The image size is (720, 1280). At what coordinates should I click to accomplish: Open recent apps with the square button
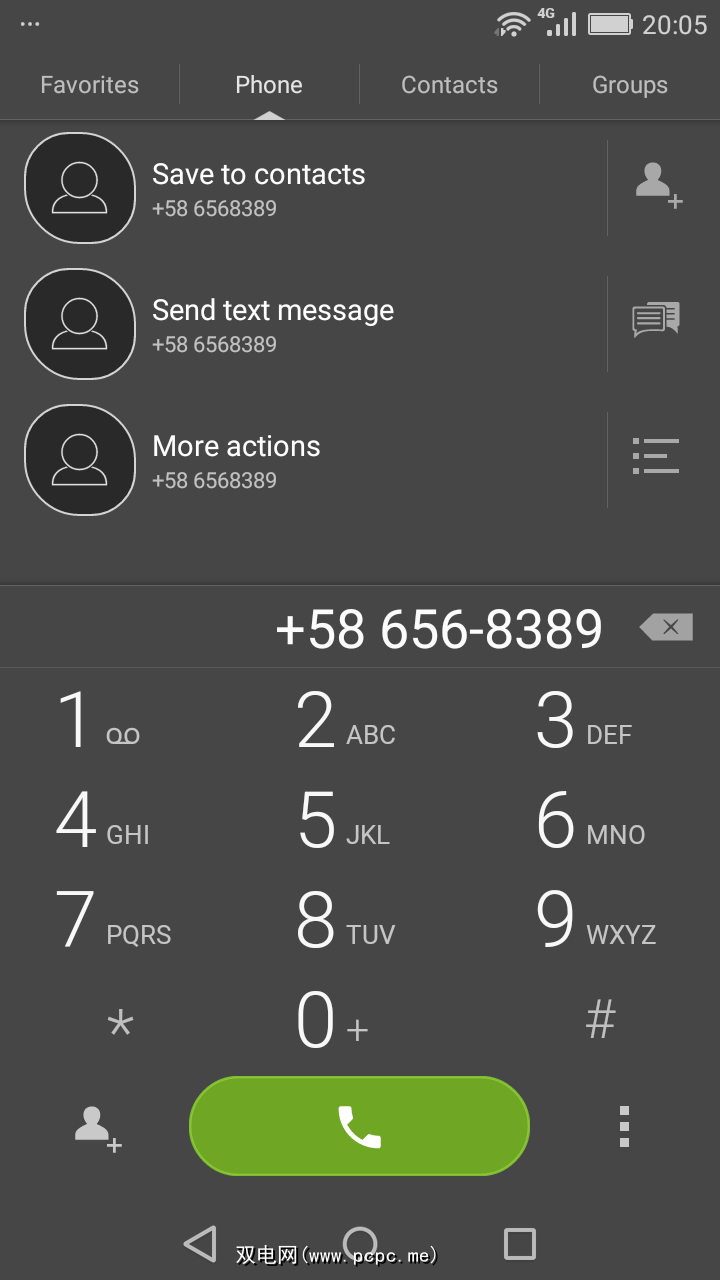pyautogui.click(x=519, y=1244)
